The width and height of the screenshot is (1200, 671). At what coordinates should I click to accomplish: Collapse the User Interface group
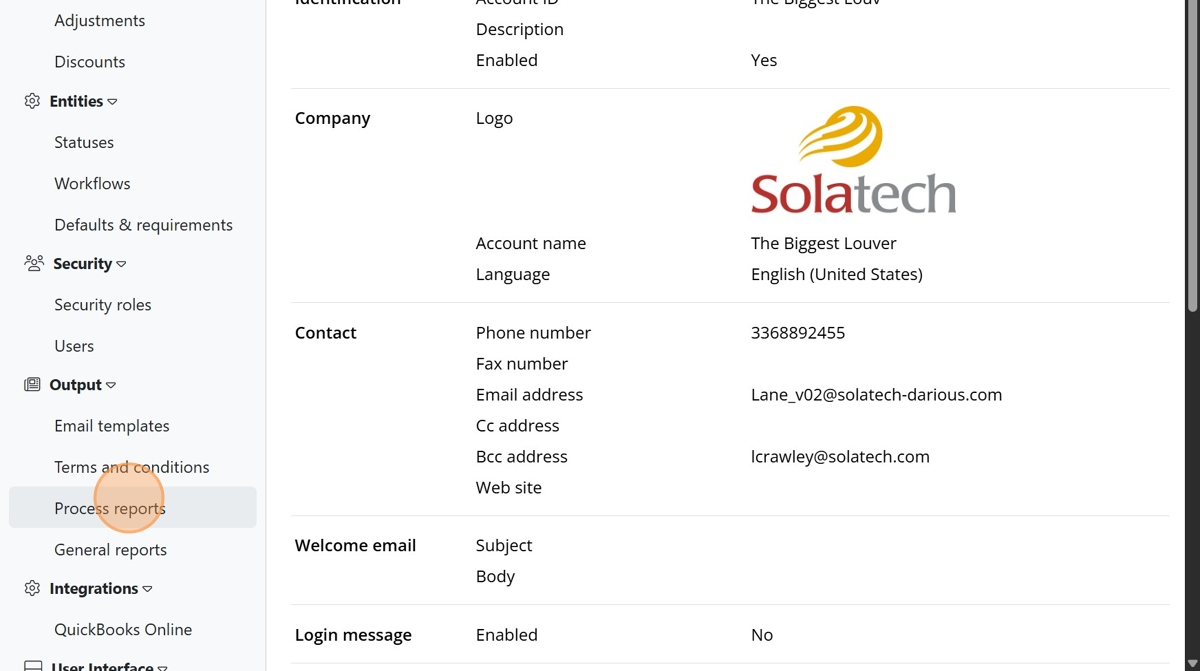tap(108, 665)
